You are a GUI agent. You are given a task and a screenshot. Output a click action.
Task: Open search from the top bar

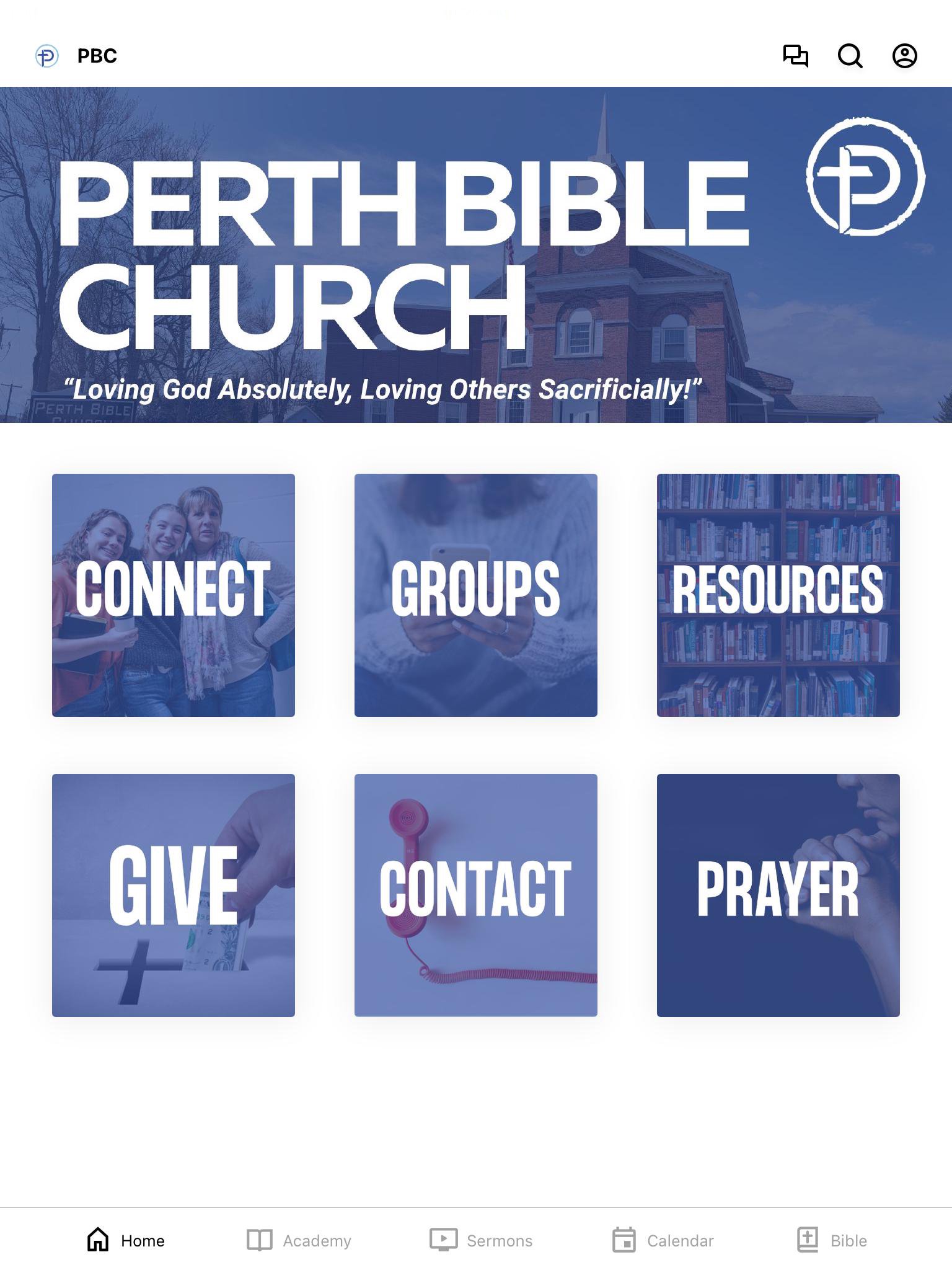850,56
